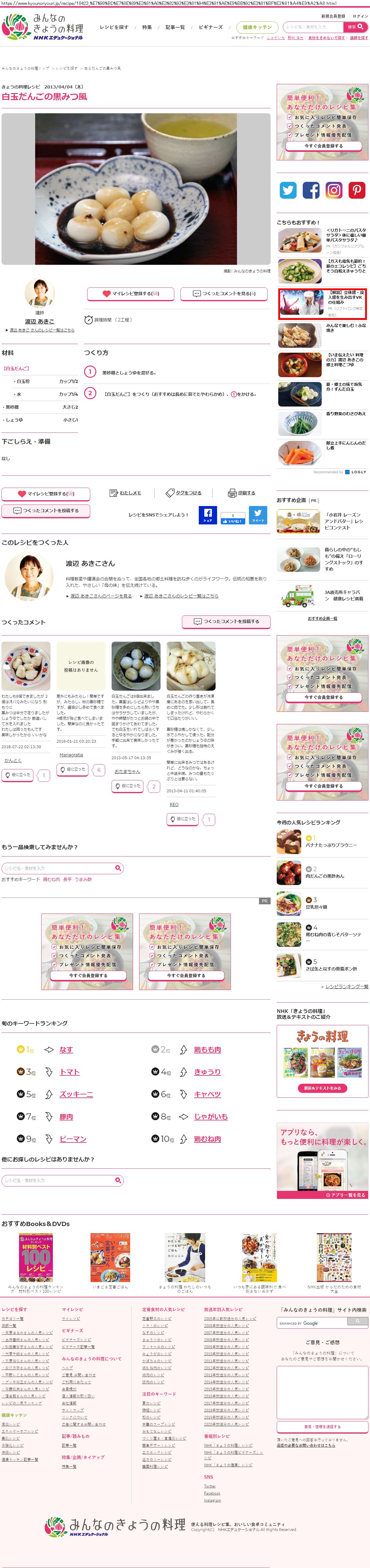Open レシピランキング一覧
Screen dimensions: 370x1568
coord(346,986)
